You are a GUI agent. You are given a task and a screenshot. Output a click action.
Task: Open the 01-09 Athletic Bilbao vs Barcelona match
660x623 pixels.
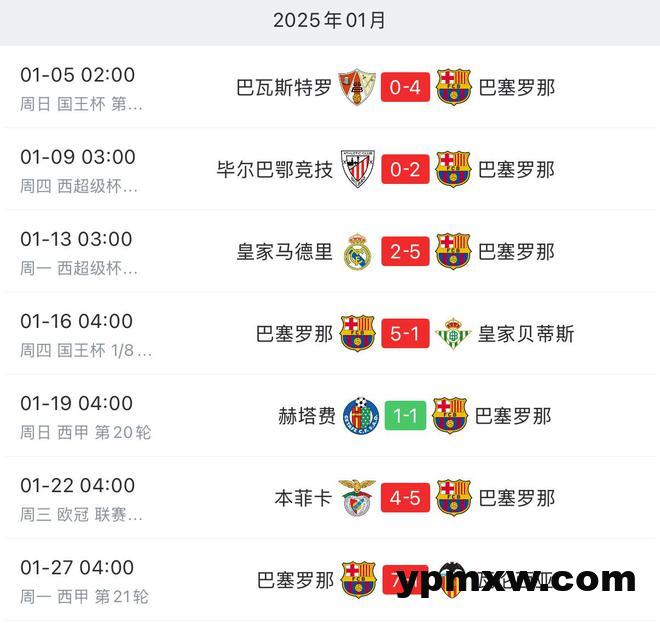coord(404,170)
